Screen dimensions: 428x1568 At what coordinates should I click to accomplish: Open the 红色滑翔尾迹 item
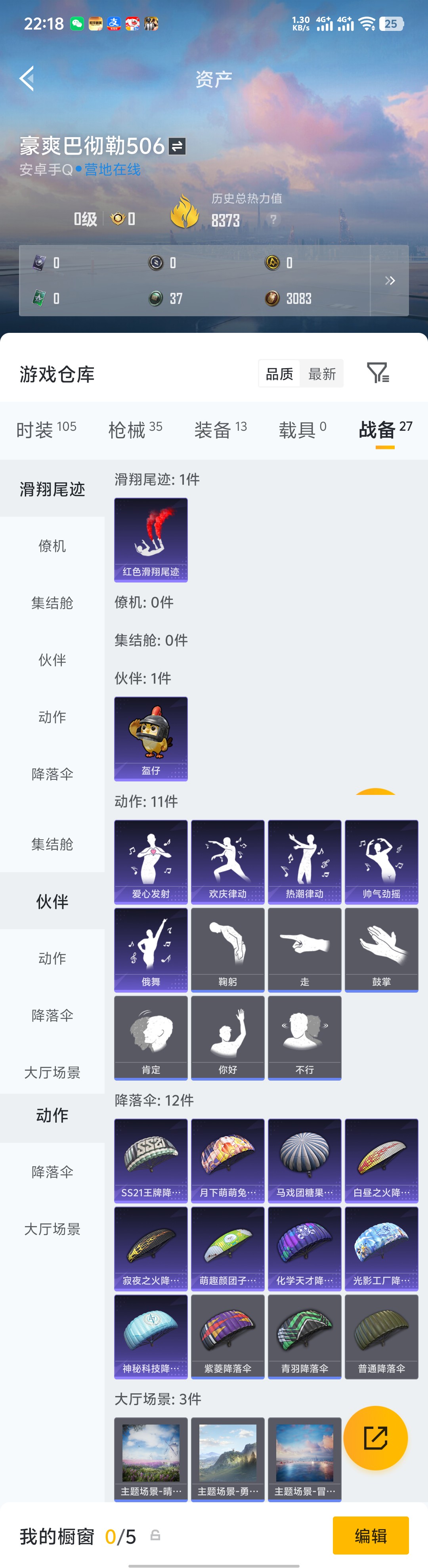coord(151,539)
